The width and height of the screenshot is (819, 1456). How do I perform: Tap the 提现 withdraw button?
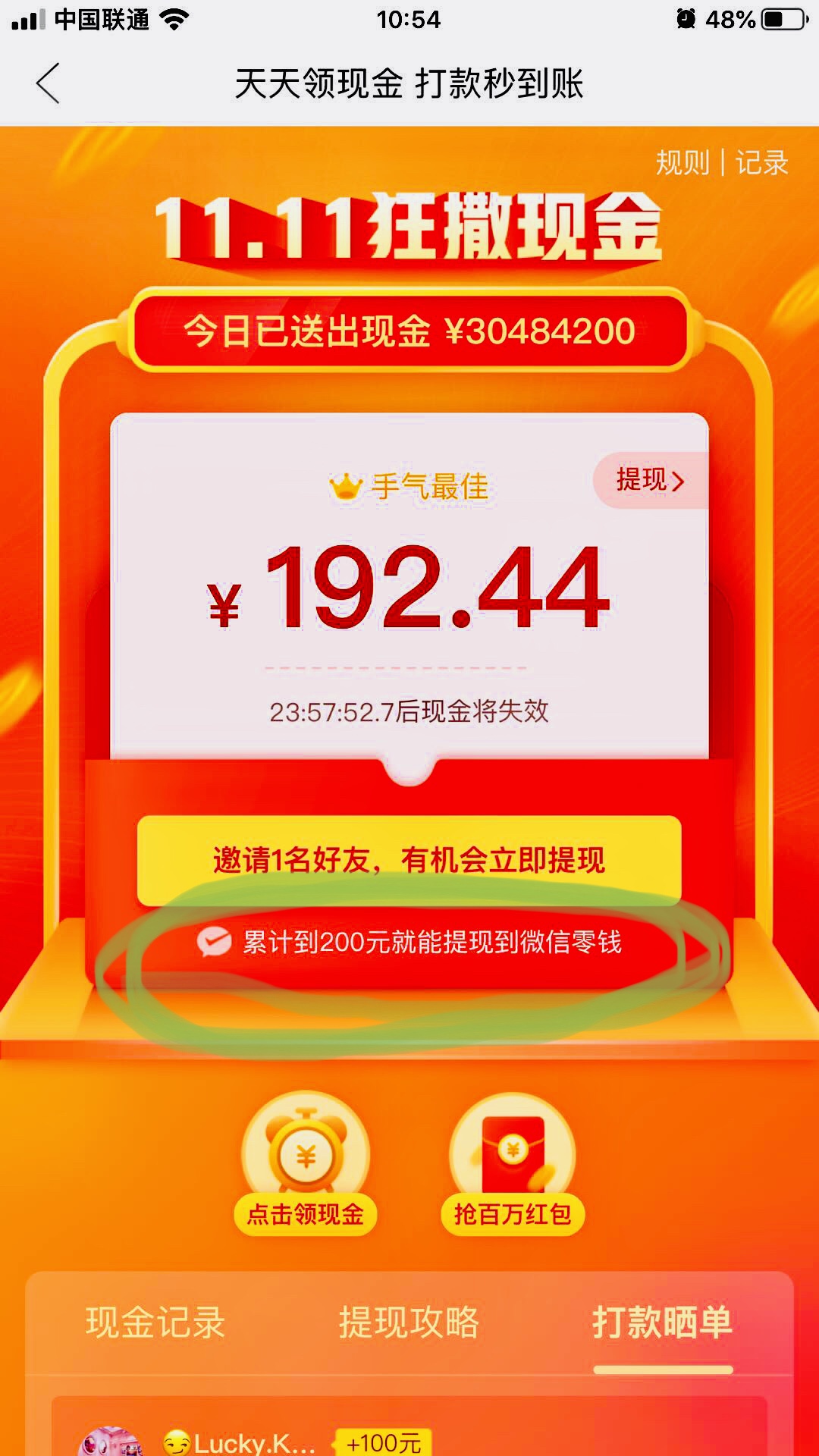651,480
